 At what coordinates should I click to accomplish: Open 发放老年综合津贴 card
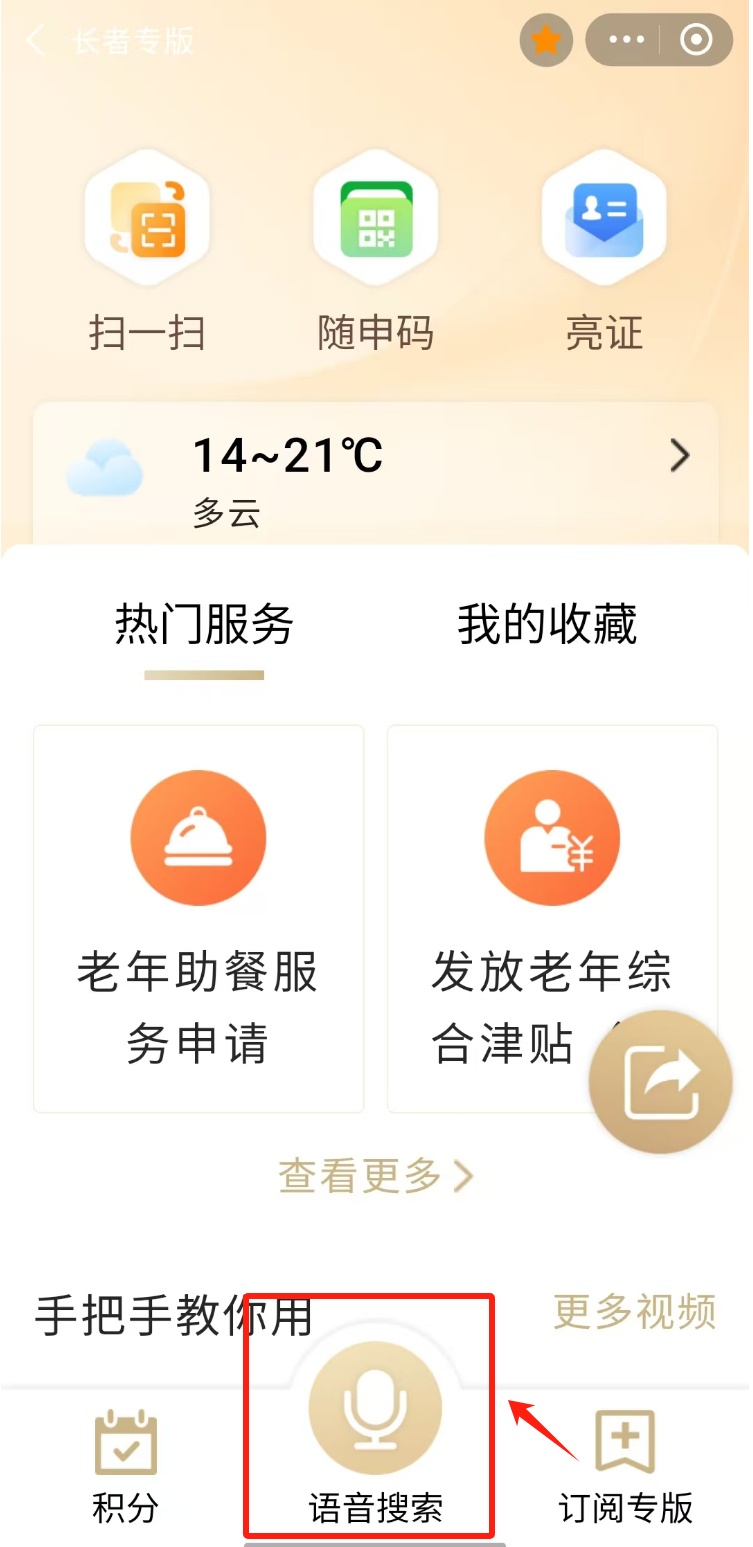point(552,919)
